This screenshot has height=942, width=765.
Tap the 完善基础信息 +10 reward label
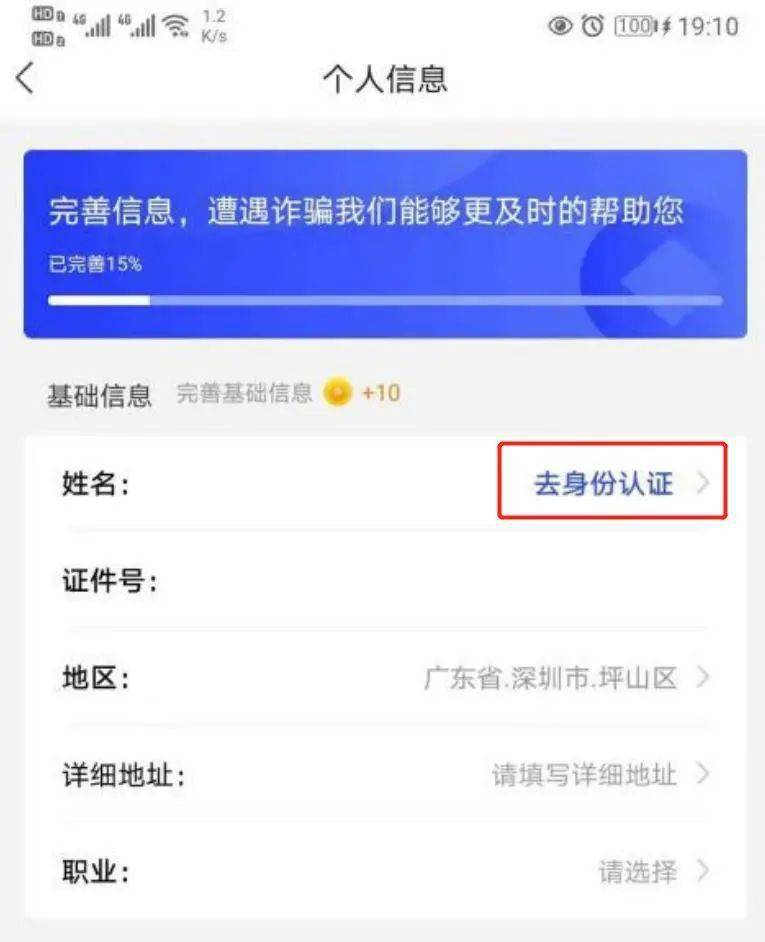[x=281, y=392]
